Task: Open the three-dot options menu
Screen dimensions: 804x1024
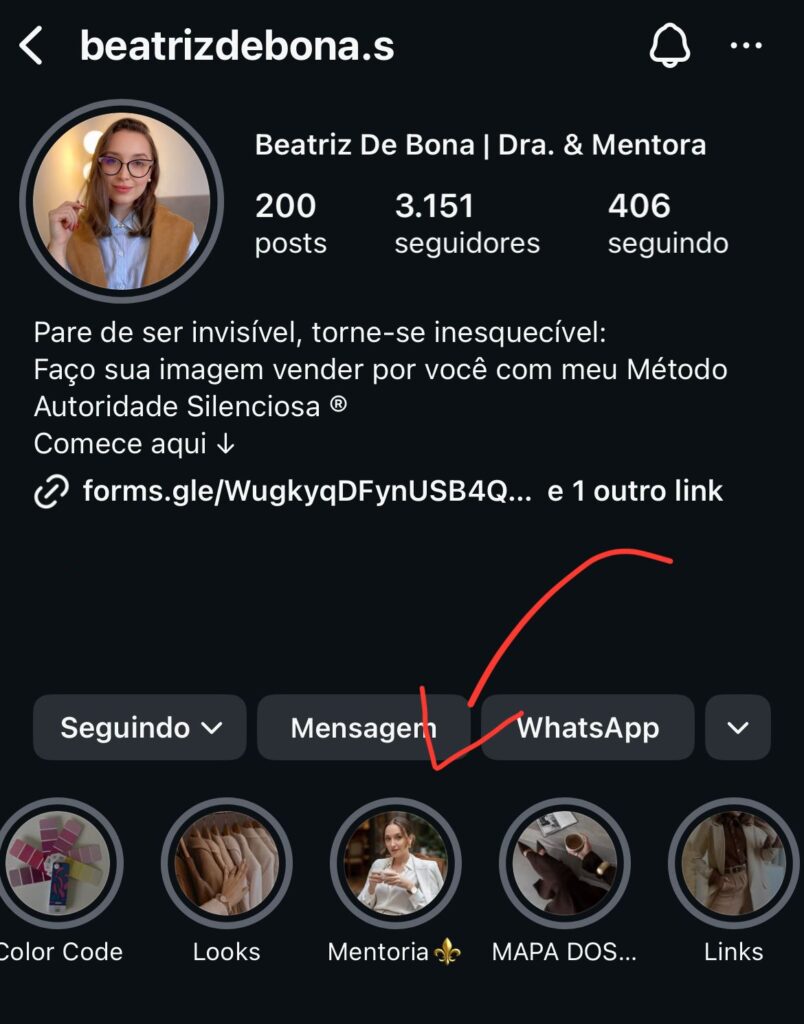Action: (x=746, y=46)
